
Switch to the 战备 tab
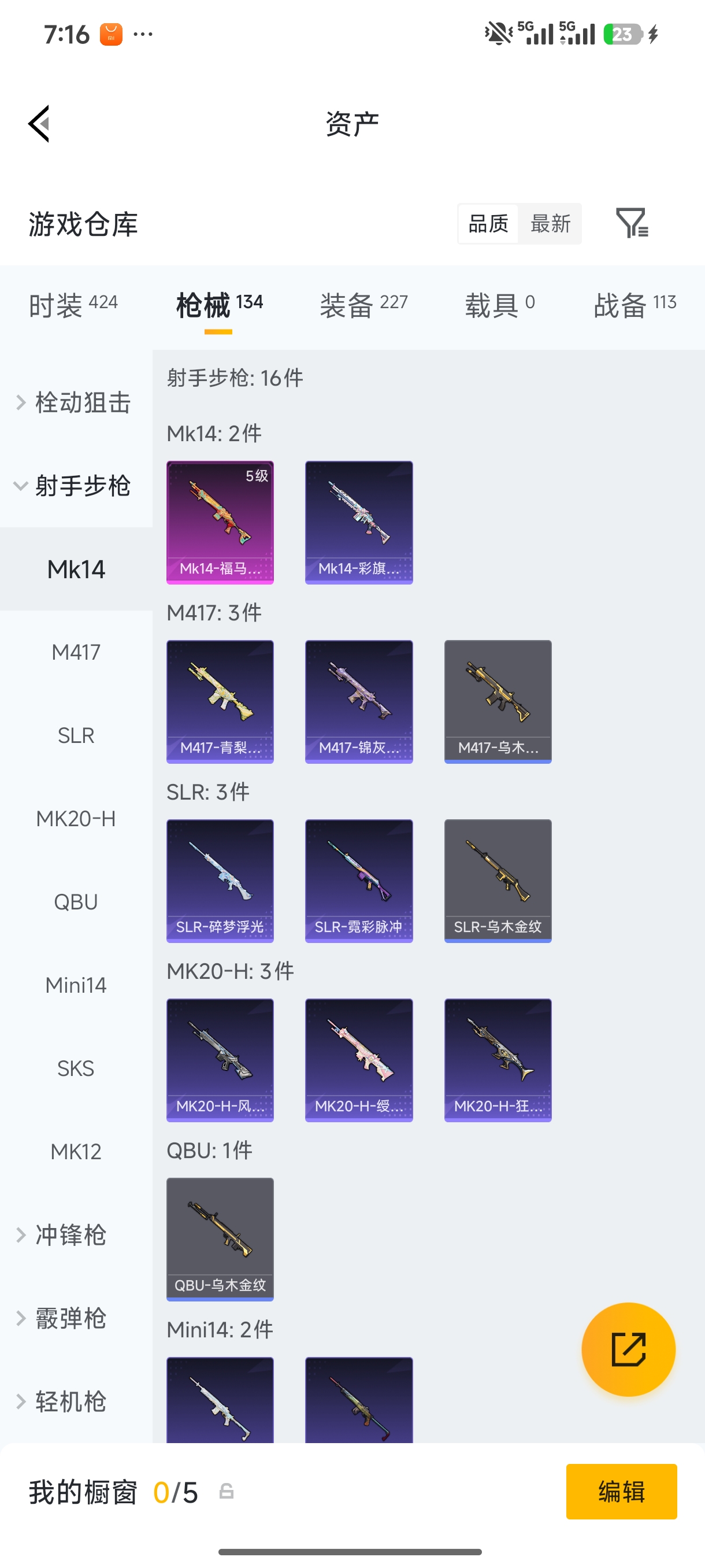tap(635, 305)
